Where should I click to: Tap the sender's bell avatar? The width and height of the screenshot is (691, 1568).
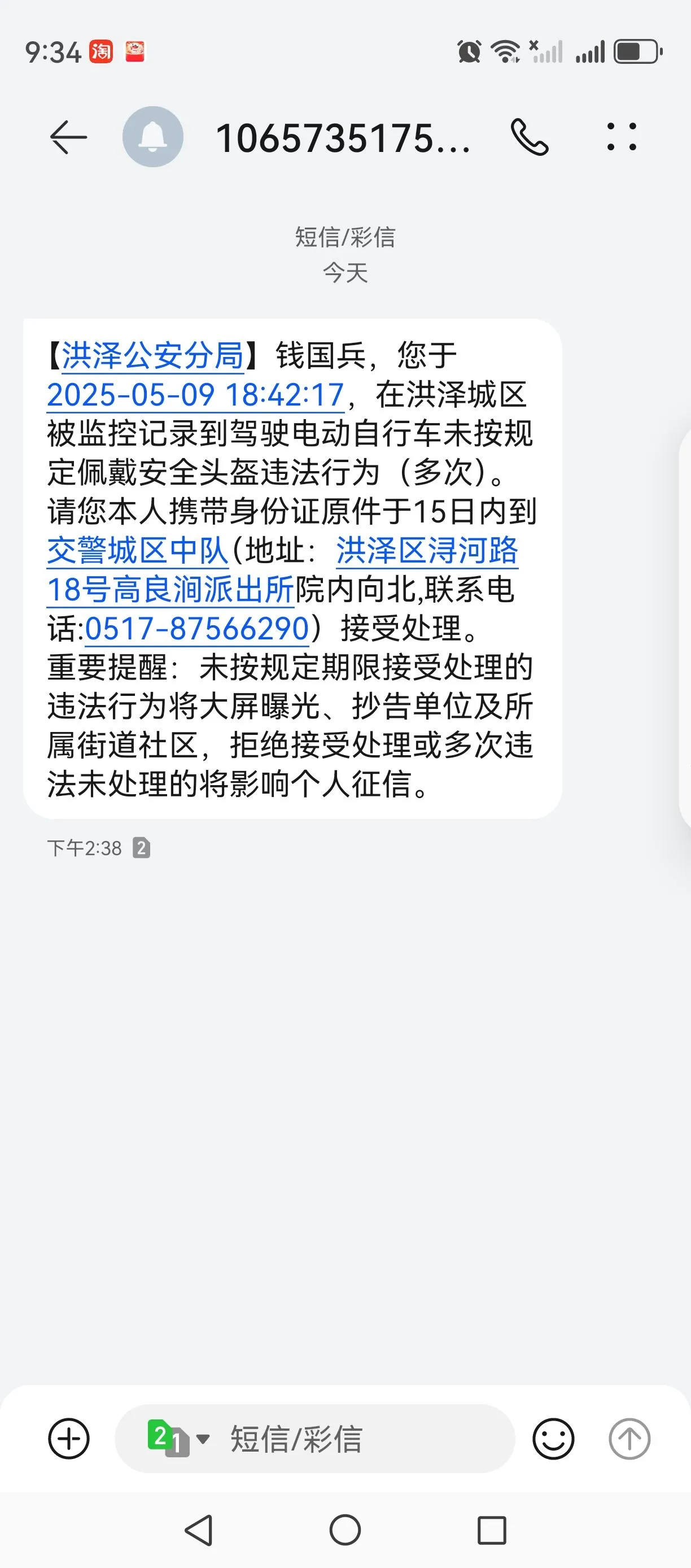tap(152, 136)
